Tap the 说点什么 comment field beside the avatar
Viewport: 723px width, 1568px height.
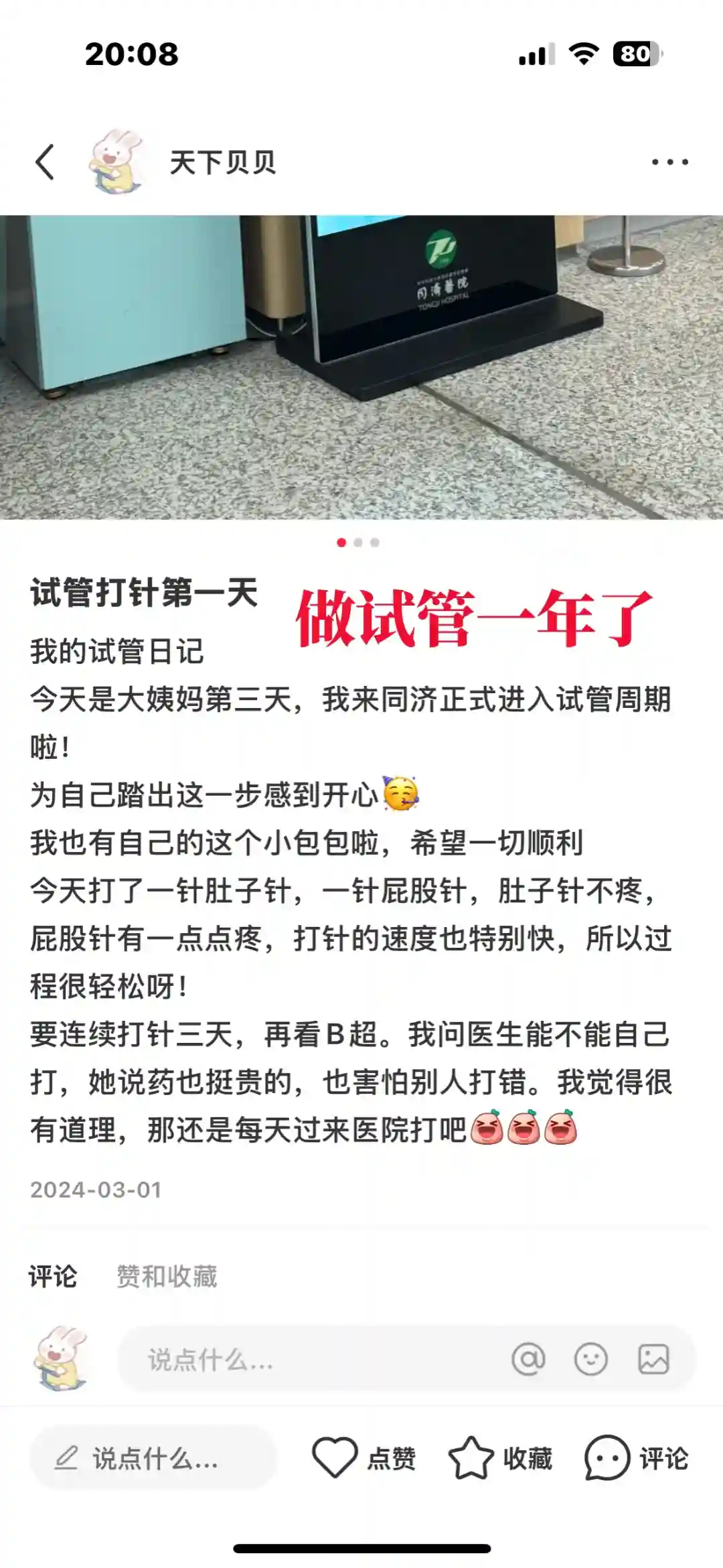click(301, 1360)
